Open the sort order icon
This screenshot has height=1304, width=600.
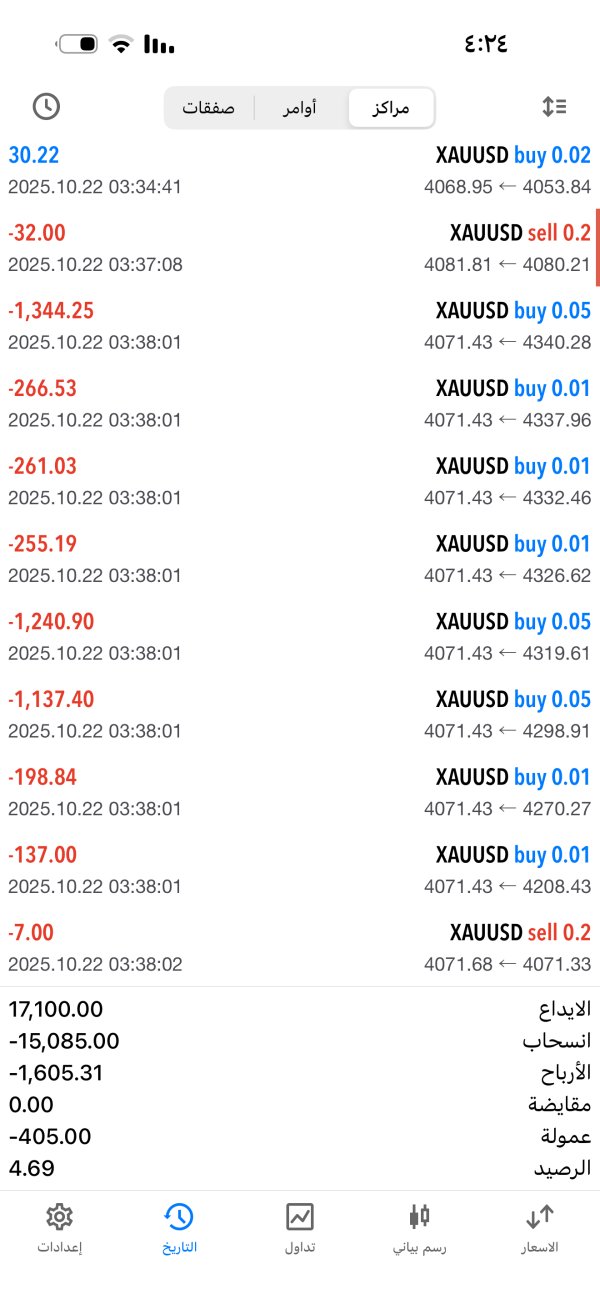click(554, 106)
